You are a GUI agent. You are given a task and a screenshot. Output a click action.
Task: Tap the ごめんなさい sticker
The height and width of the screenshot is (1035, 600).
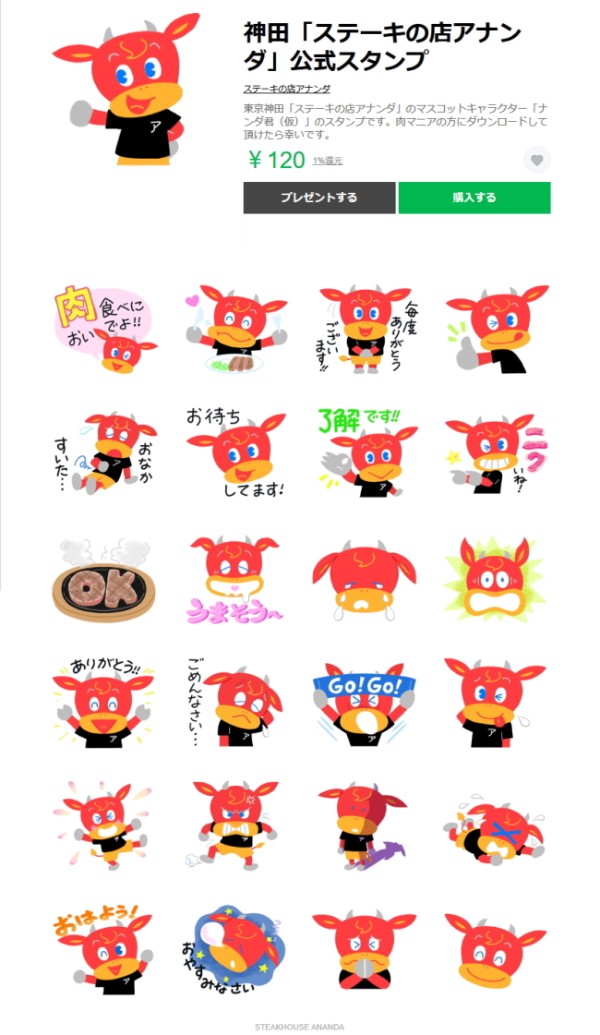(x=236, y=703)
